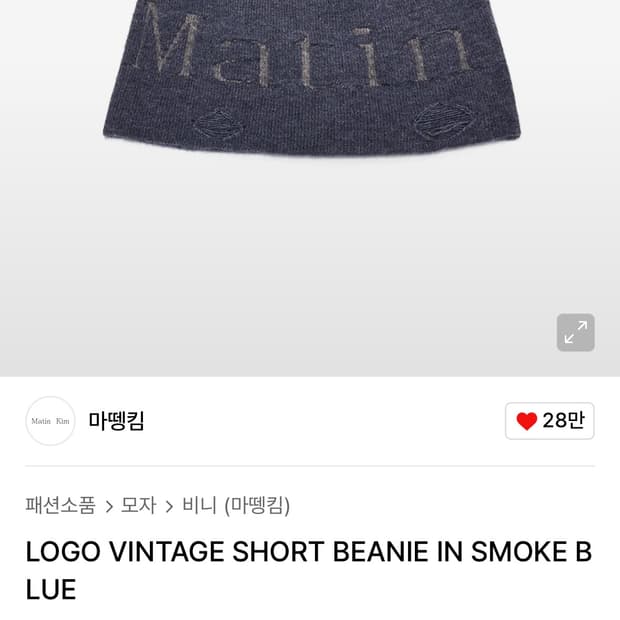Go to the 모자 category breadcrumb
This screenshot has height=620, width=620.
coord(138,505)
